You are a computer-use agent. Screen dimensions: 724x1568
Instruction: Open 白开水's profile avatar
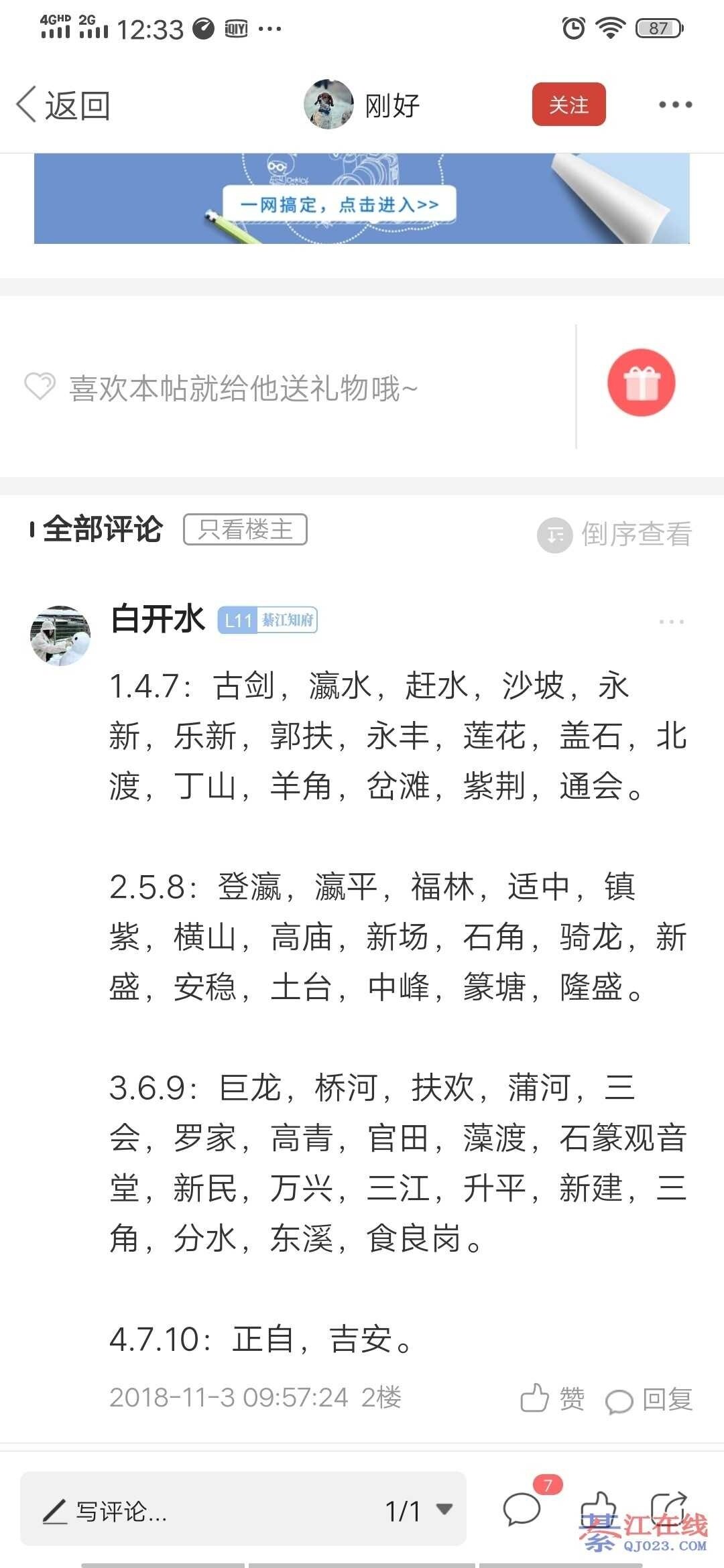click(x=60, y=635)
